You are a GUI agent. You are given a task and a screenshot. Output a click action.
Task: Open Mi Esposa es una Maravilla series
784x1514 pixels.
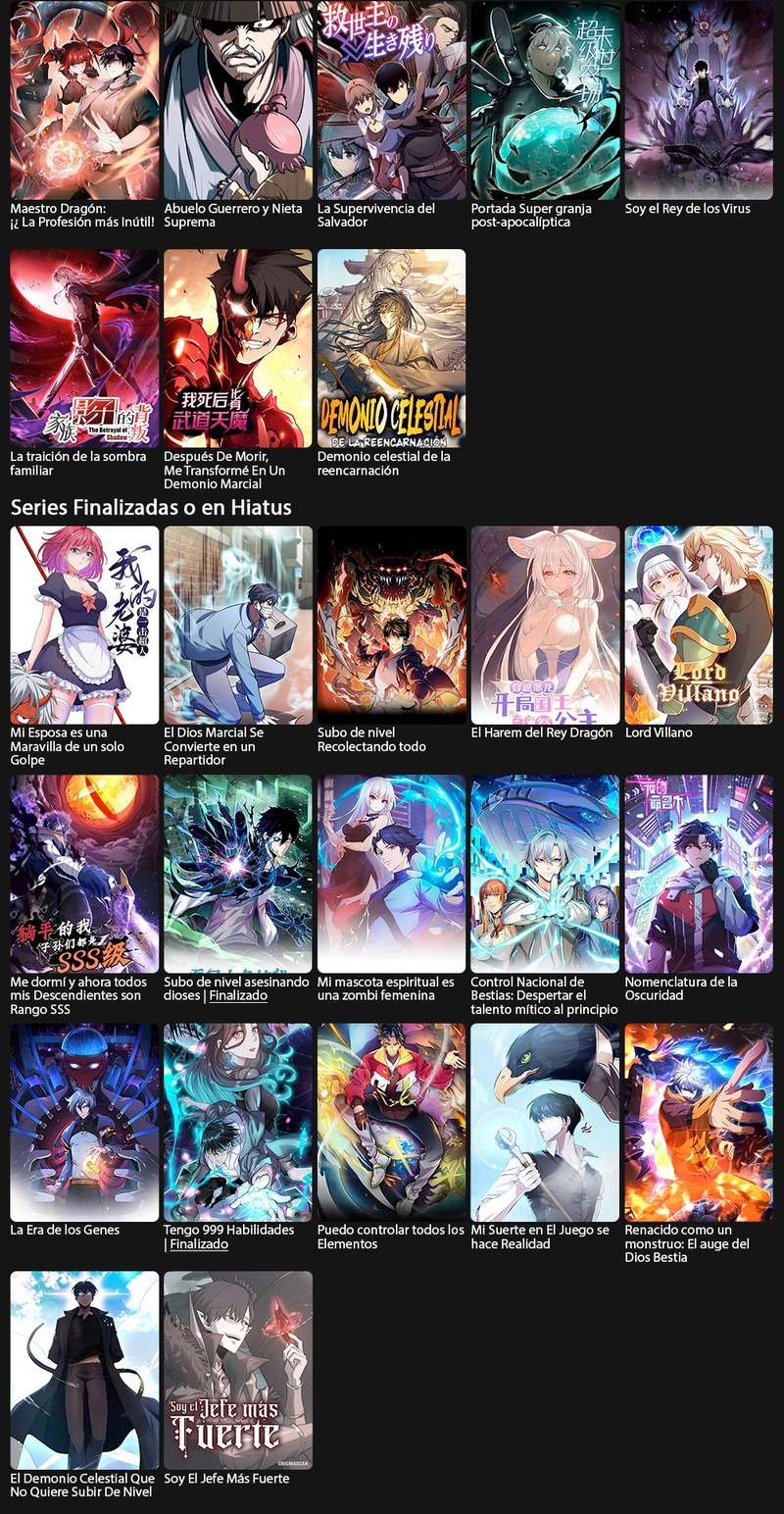coord(84,625)
